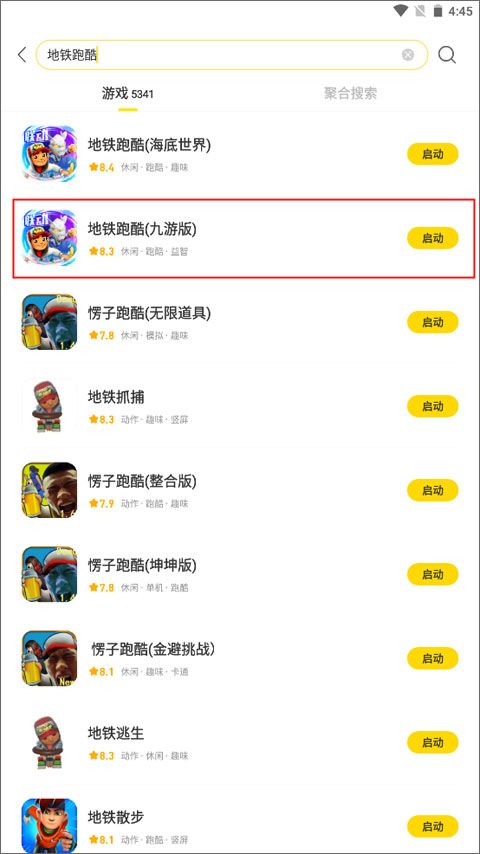Image resolution: width=480 pixels, height=854 pixels.
Task: Focus the 地铁跑酷 search field
Action: [232, 54]
